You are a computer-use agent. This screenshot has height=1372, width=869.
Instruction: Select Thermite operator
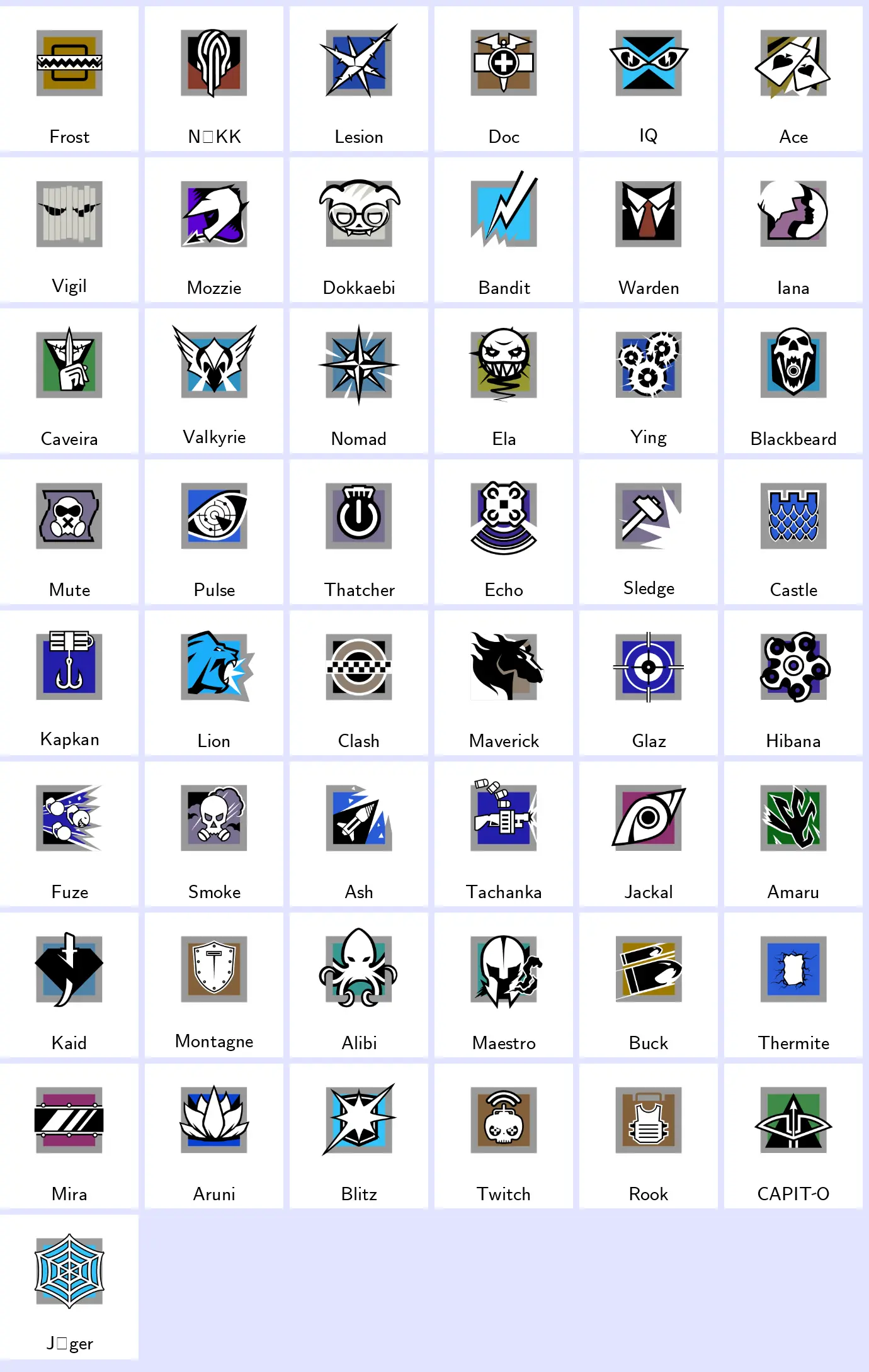[793, 985]
